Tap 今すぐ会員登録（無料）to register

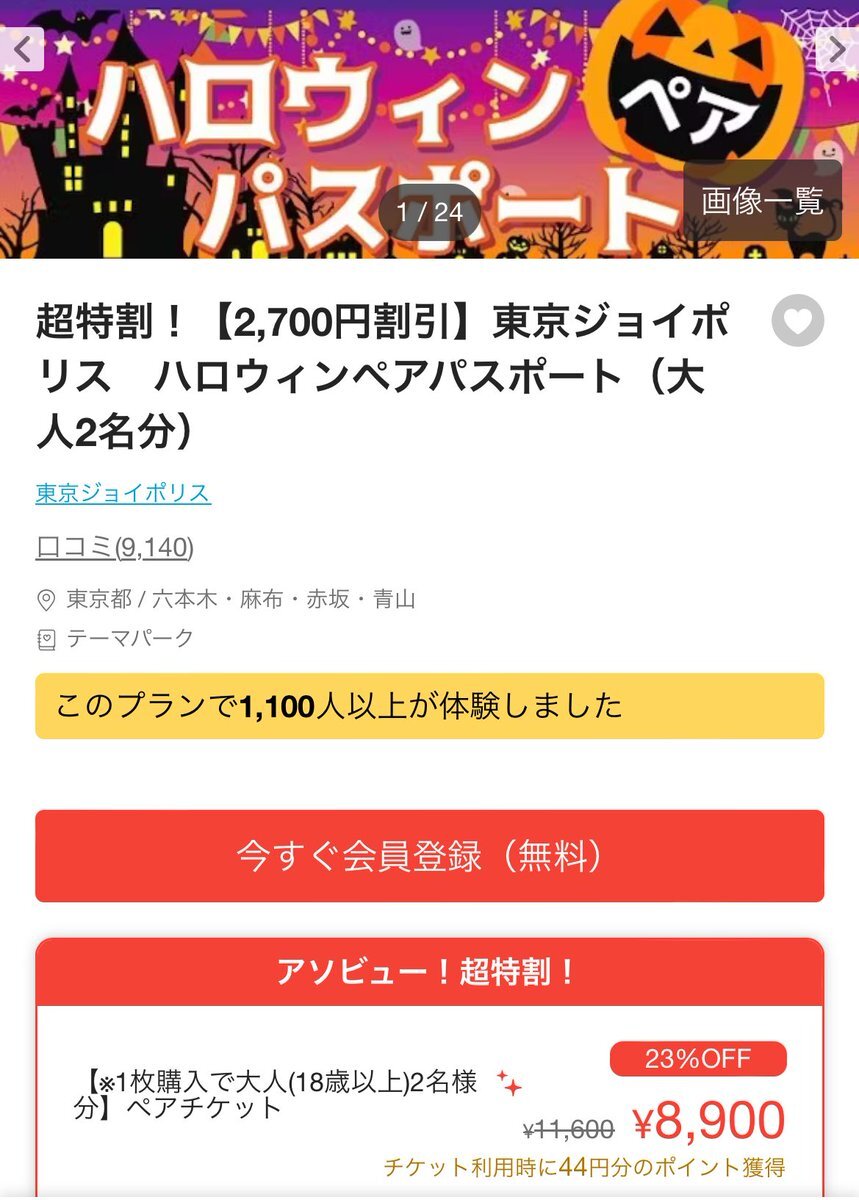coord(429,856)
